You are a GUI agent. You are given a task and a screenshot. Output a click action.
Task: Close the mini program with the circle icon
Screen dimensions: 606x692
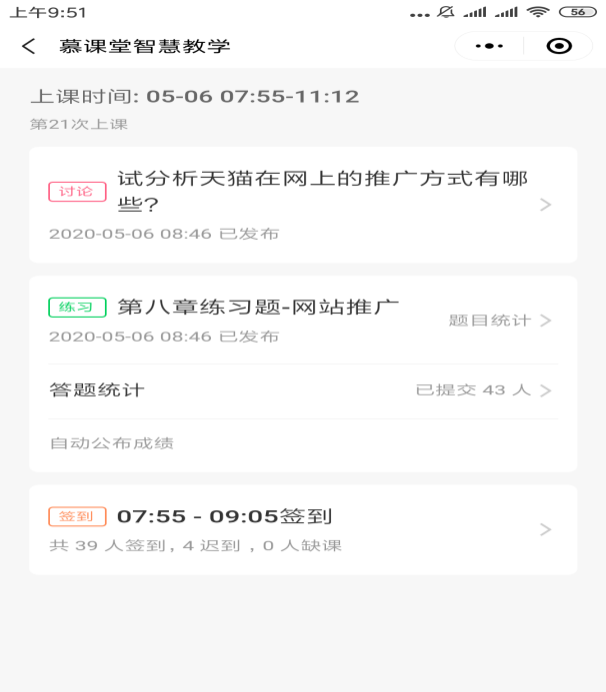pos(560,47)
